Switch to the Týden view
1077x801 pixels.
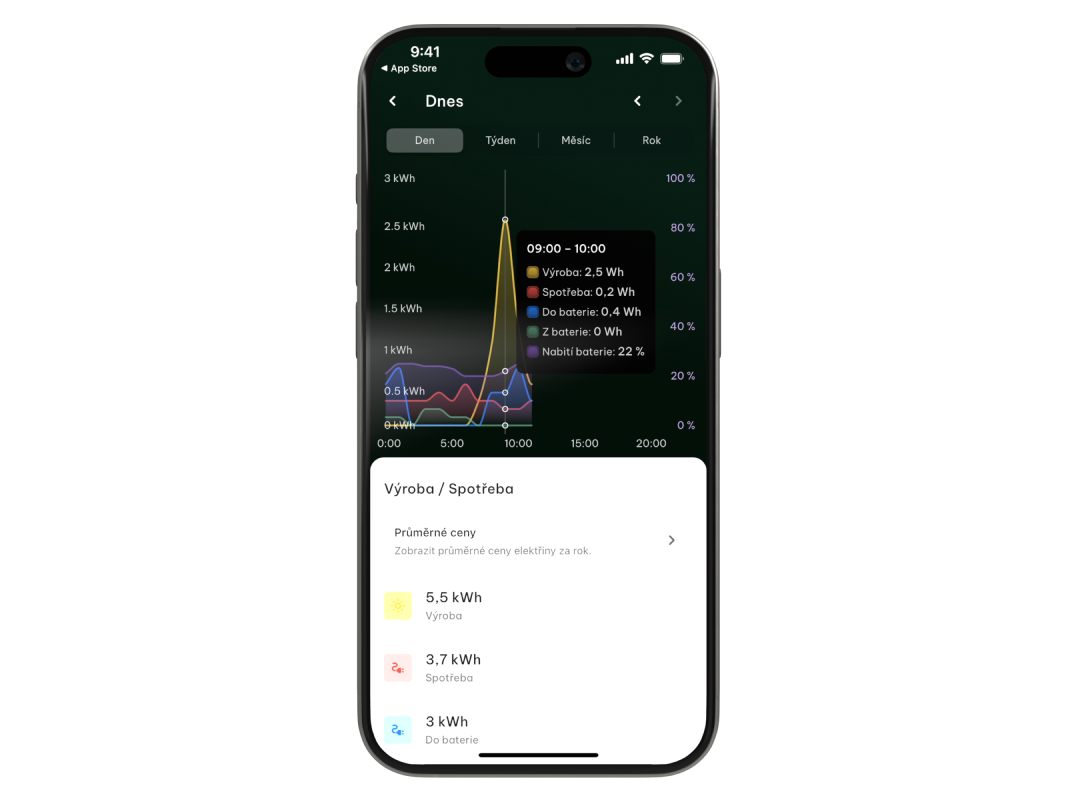point(500,140)
